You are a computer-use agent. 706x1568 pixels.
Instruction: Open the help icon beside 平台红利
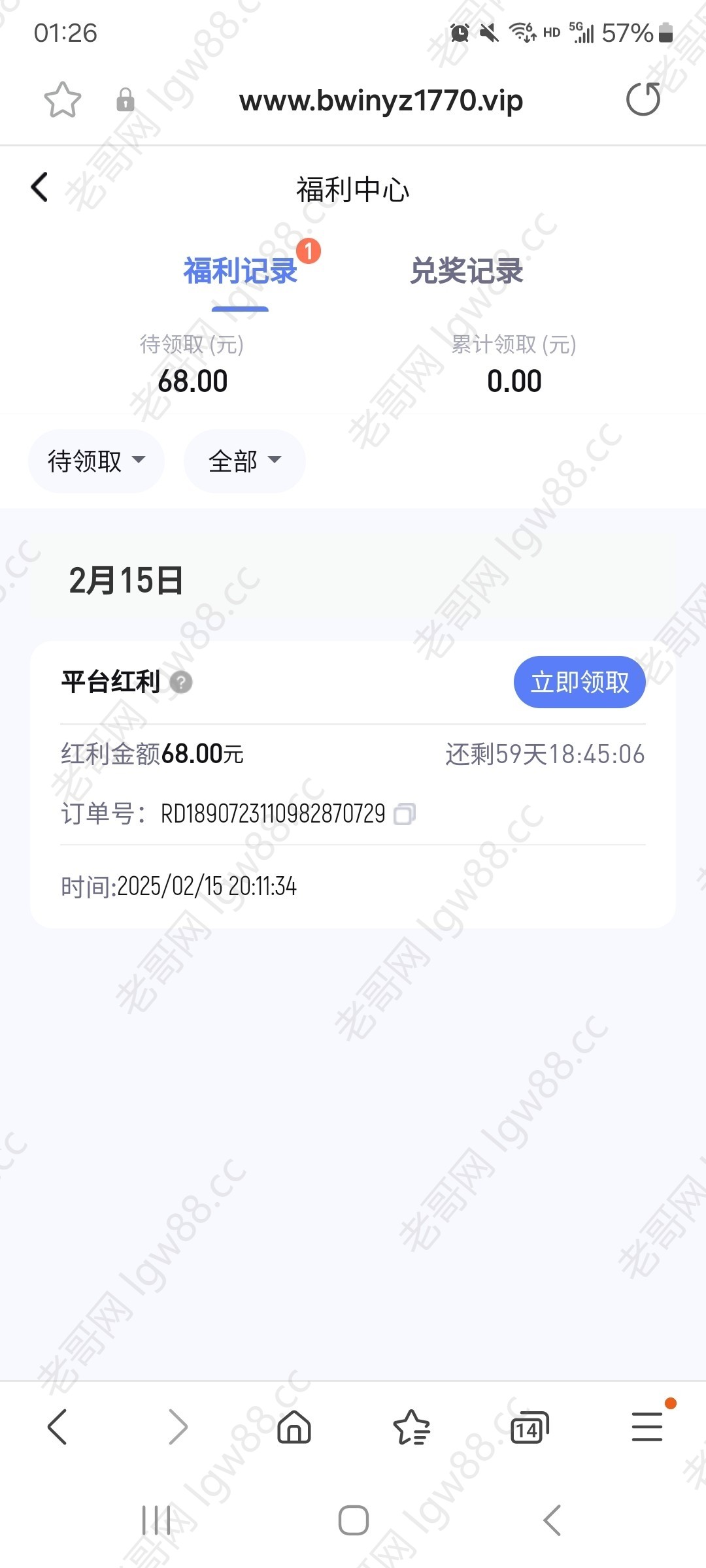point(181,683)
